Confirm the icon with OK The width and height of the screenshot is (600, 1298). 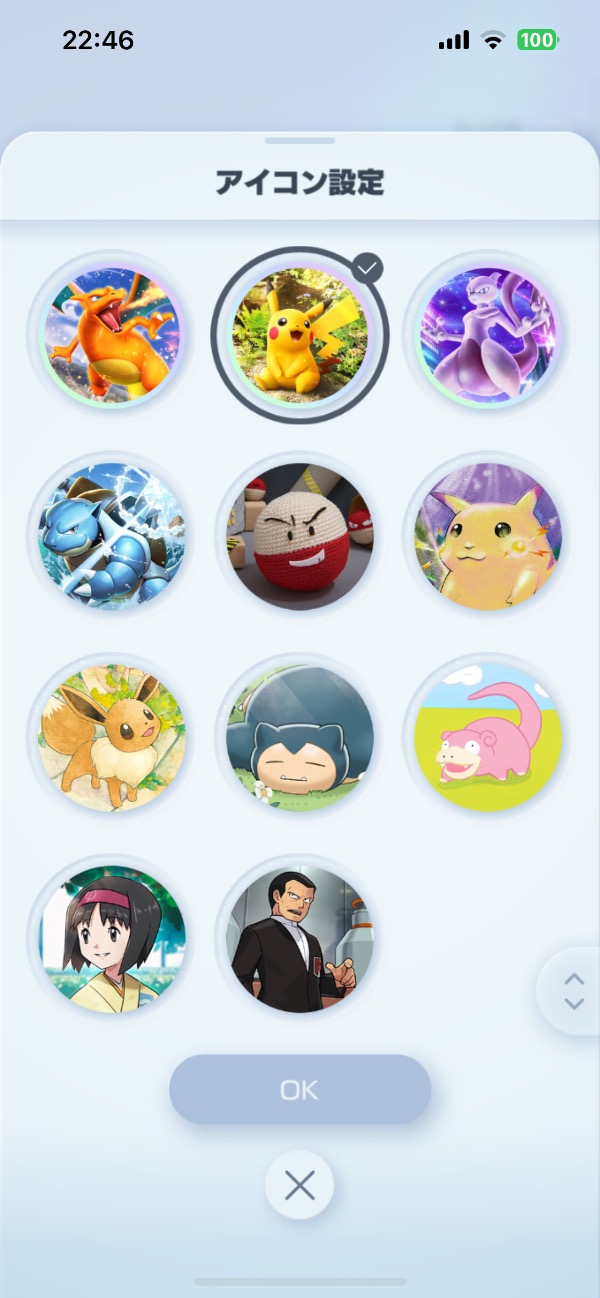[x=299, y=1089]
